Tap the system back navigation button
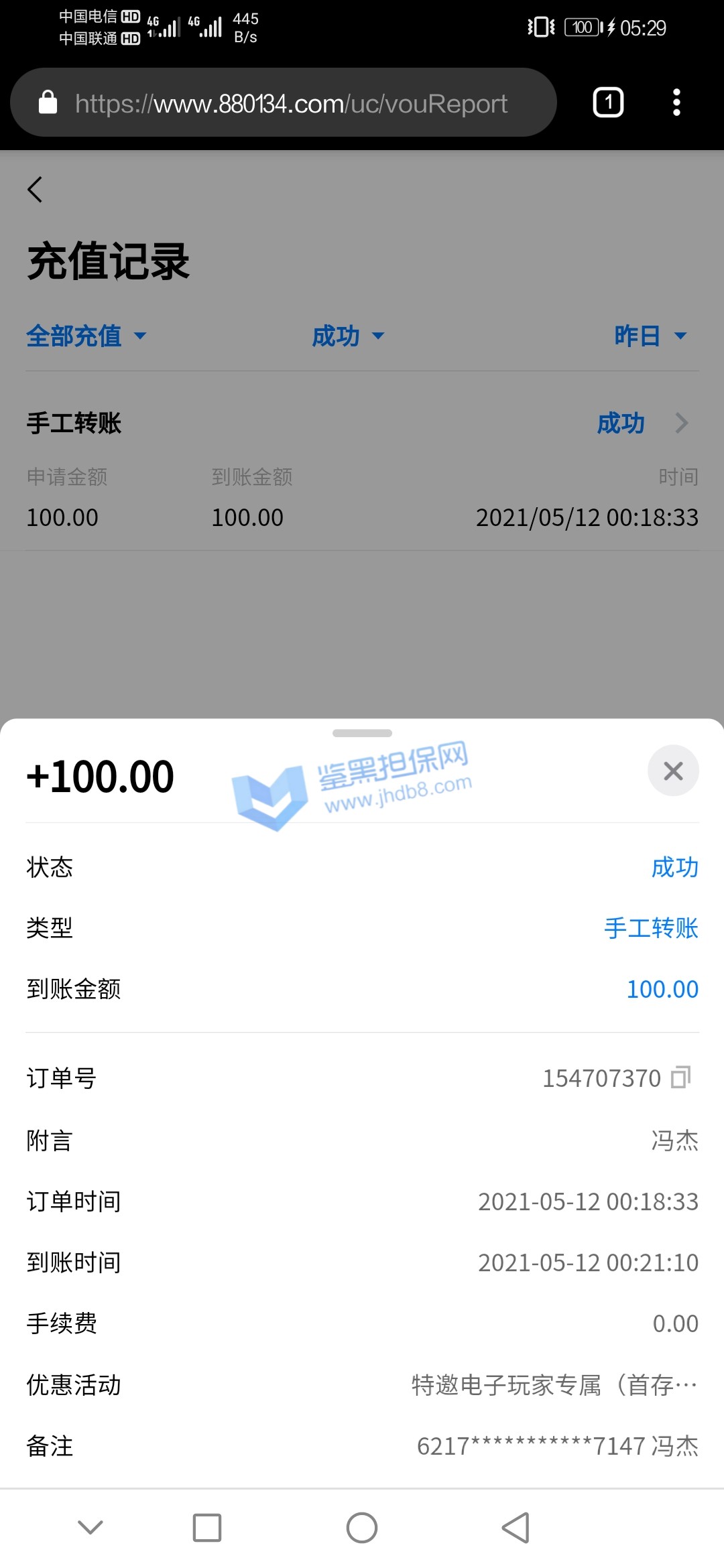This screenshot has height=1568, width=724. pyautogui.click(x=516, y=1528)
